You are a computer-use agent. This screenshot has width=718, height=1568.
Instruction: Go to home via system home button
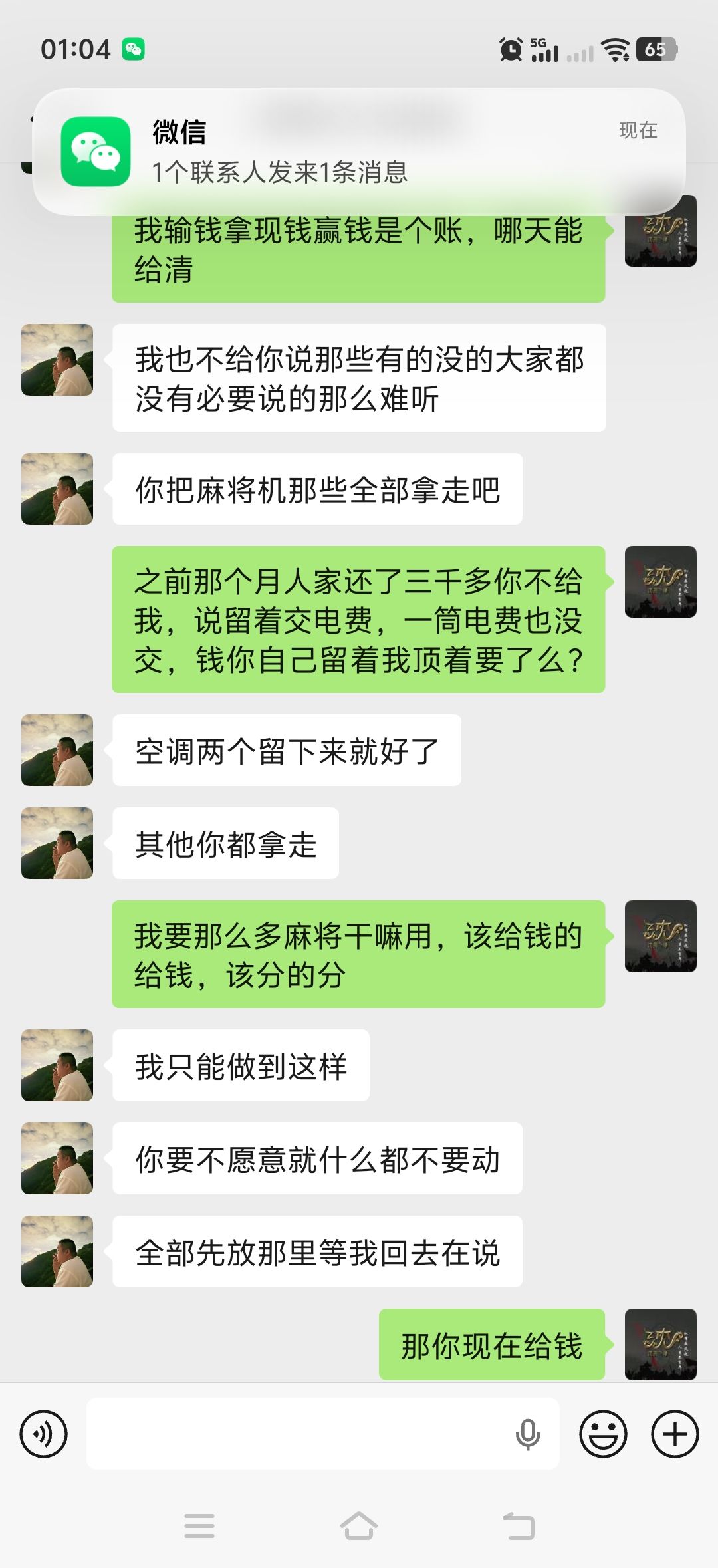pos(359,1525)
